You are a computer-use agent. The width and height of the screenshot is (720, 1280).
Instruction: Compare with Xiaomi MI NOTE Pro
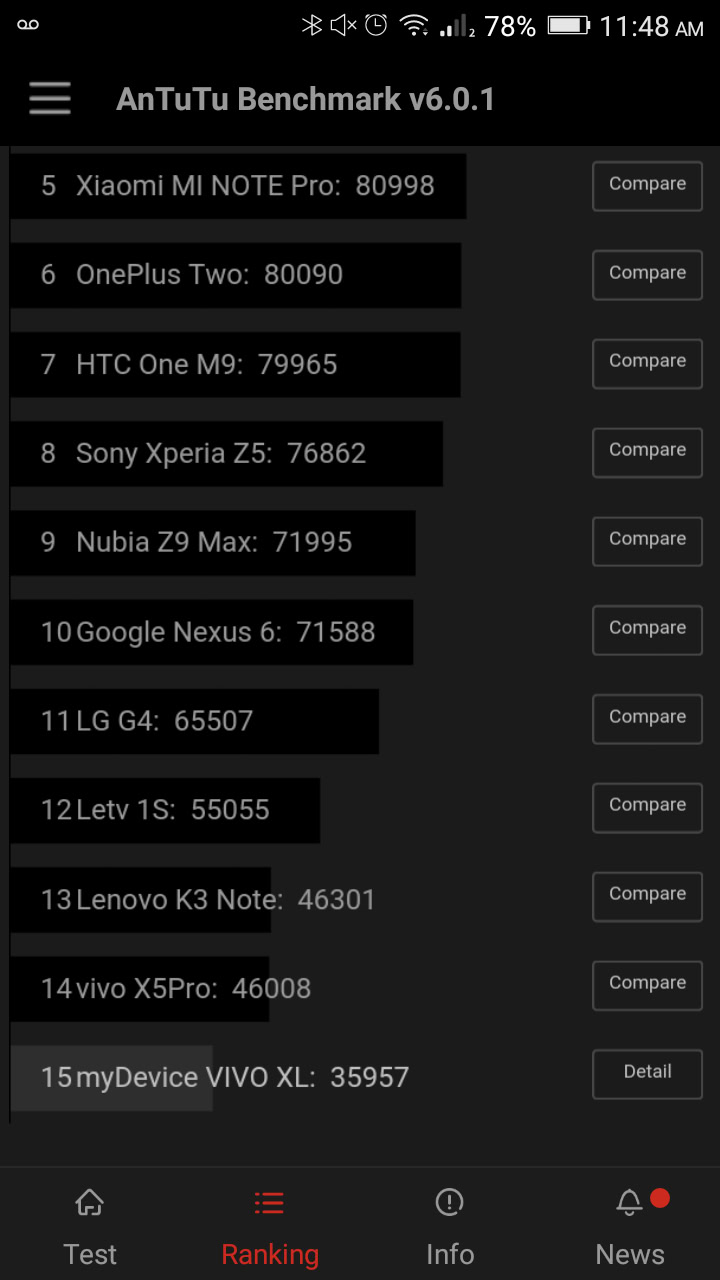647,186
